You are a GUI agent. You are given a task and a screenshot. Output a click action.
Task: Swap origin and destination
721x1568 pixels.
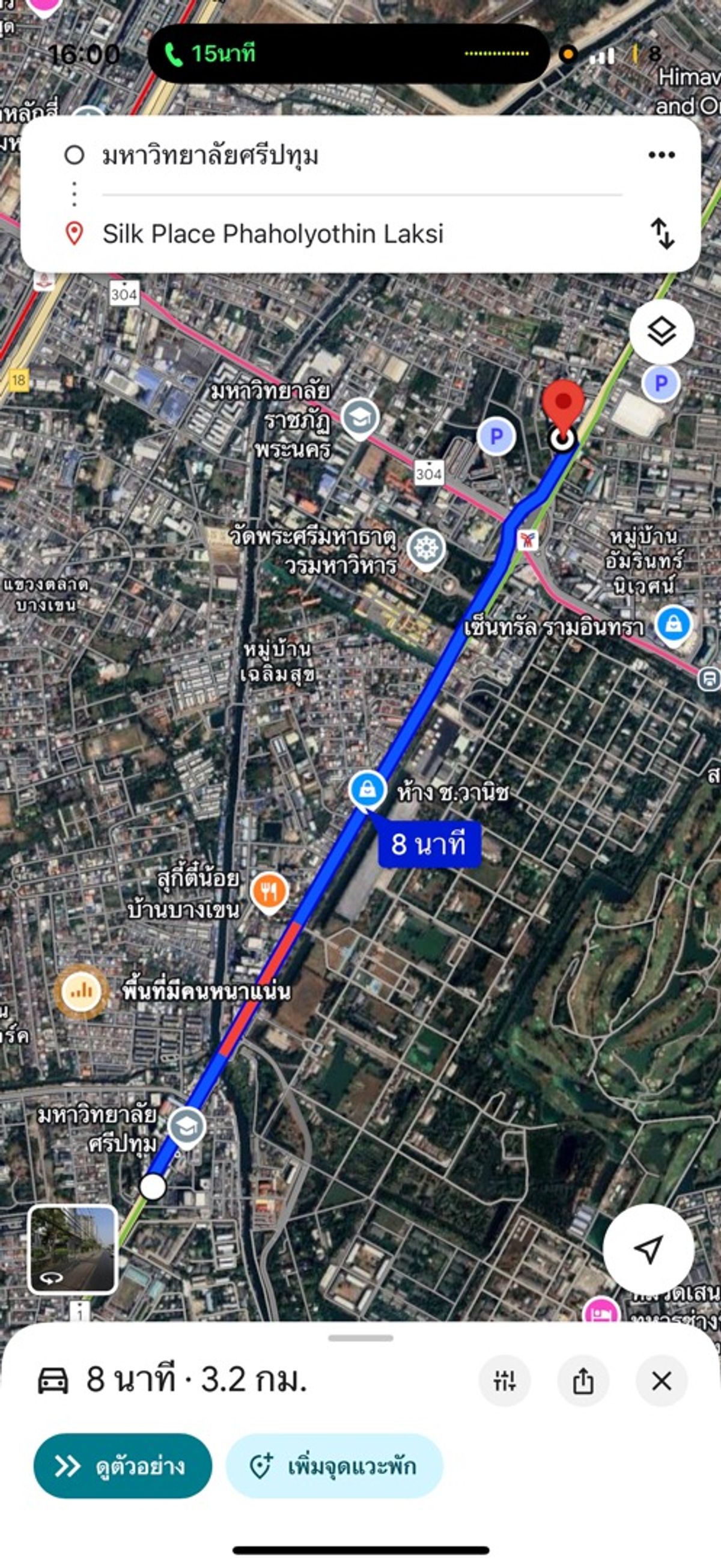662,234
